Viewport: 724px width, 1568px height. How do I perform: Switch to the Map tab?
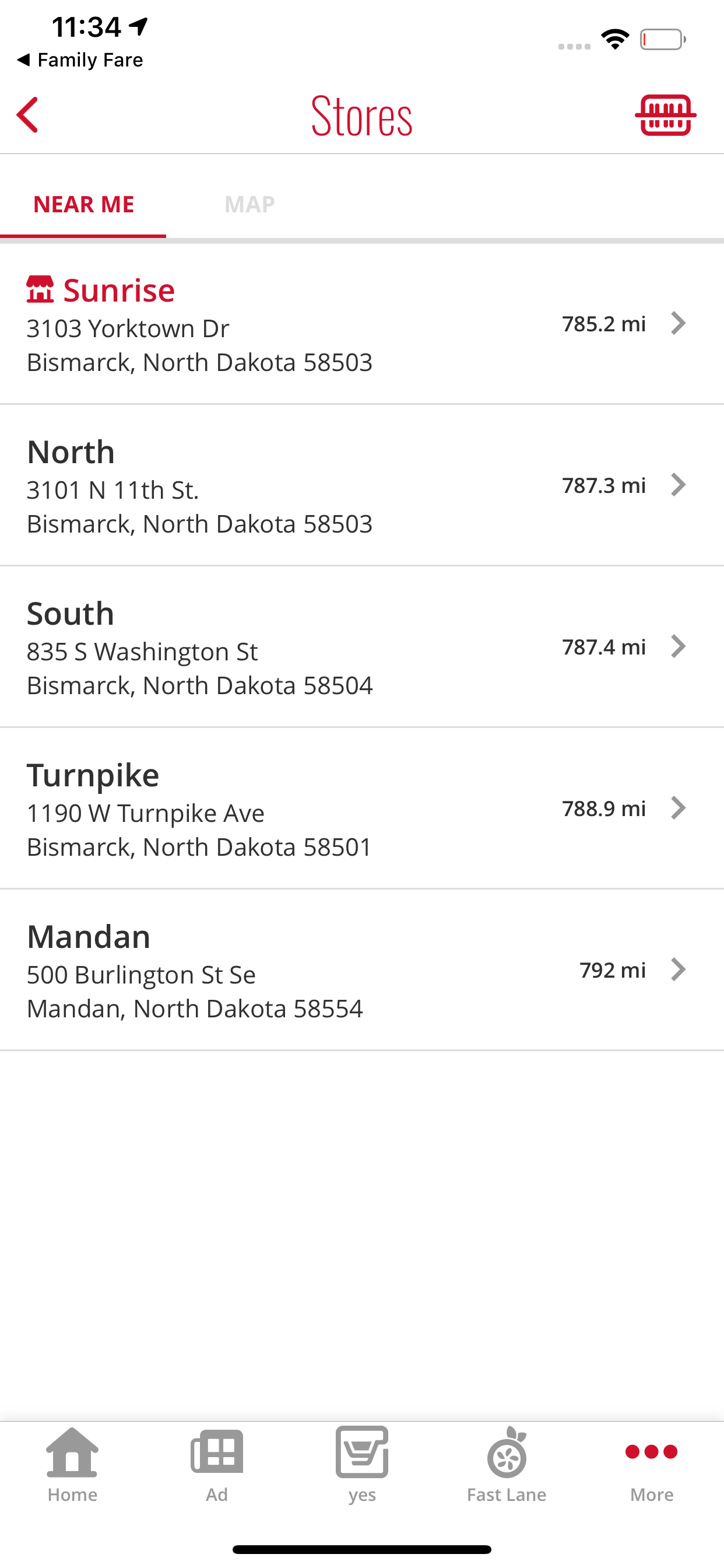[x=249, y=204]
